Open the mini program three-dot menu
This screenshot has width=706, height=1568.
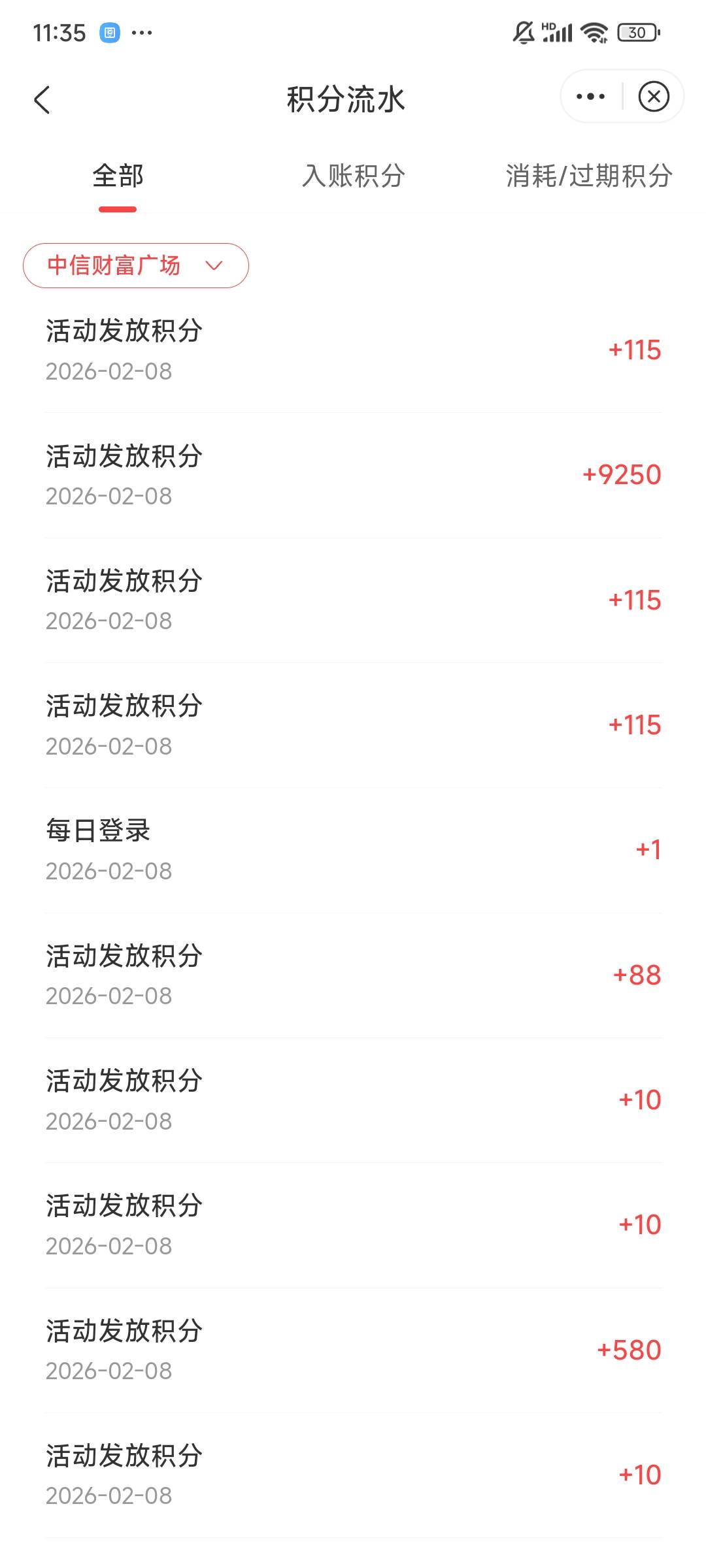(x=591, y=97)
